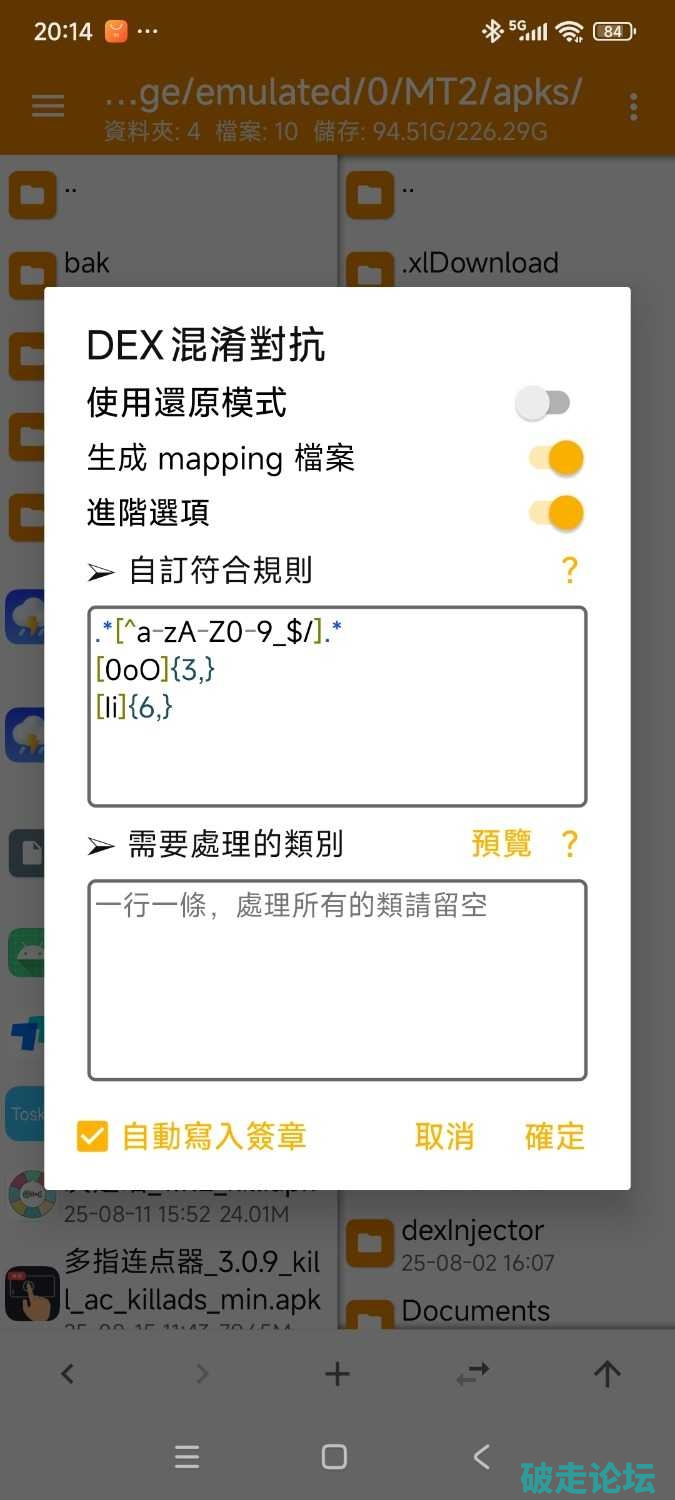The width and height of the screenshot is (675, 1500).
Task: Confirm with the 確定 button
Action: click(554, 1136)
